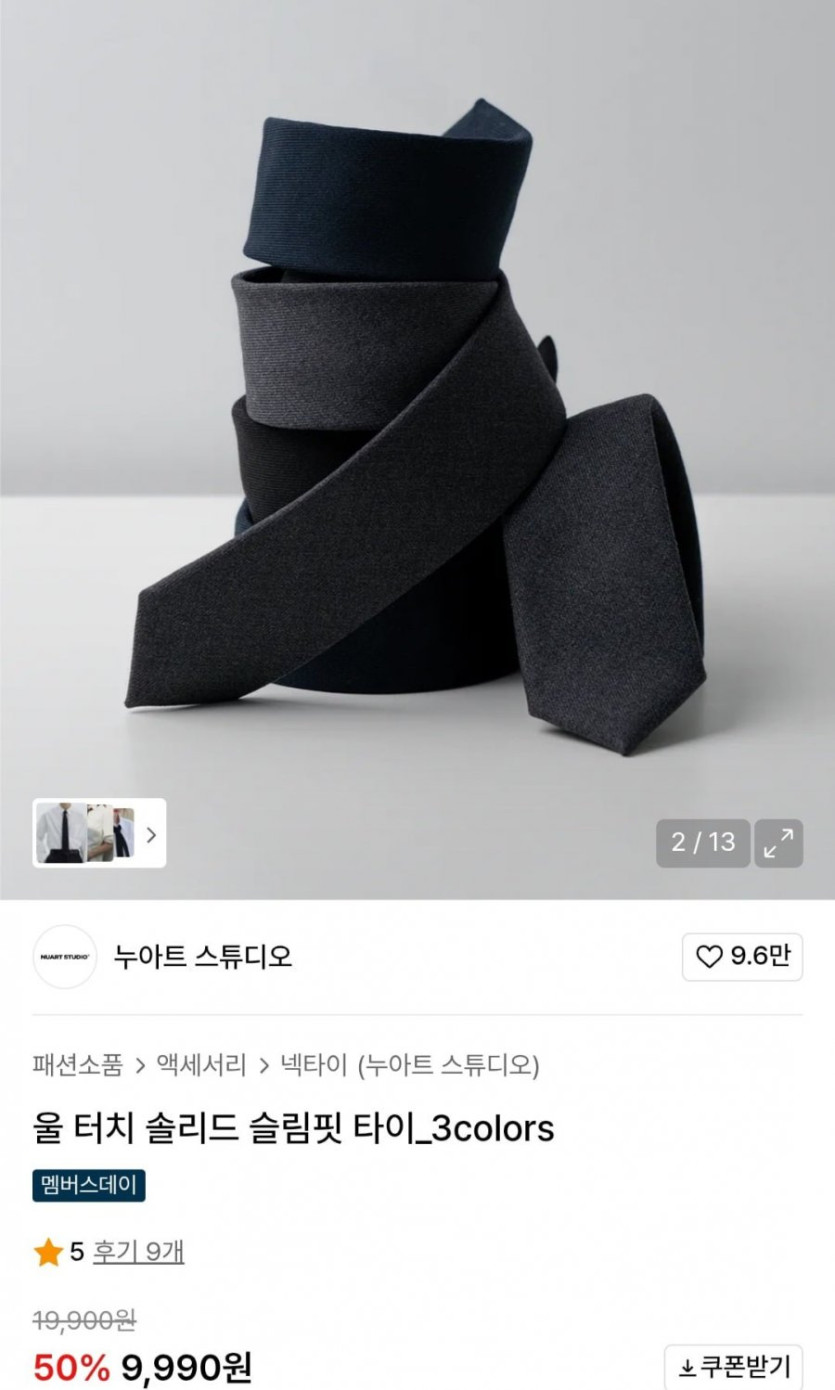
Task: Open the 넥타이 (누아트 스튜디오) category
Action: [410, 1066]
